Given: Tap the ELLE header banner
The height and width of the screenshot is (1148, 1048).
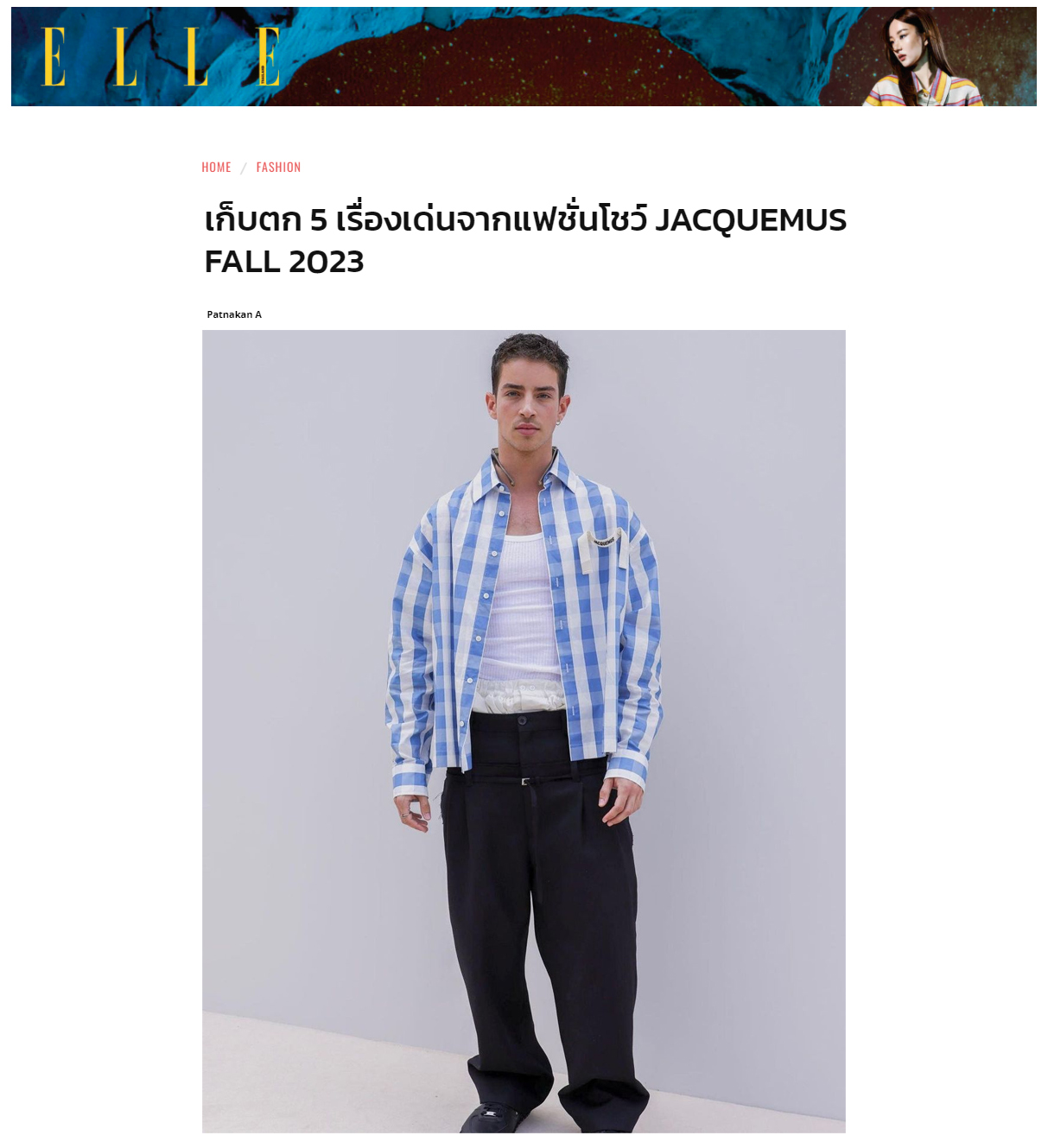Looking at the screenshot, I should pos(524,57).
